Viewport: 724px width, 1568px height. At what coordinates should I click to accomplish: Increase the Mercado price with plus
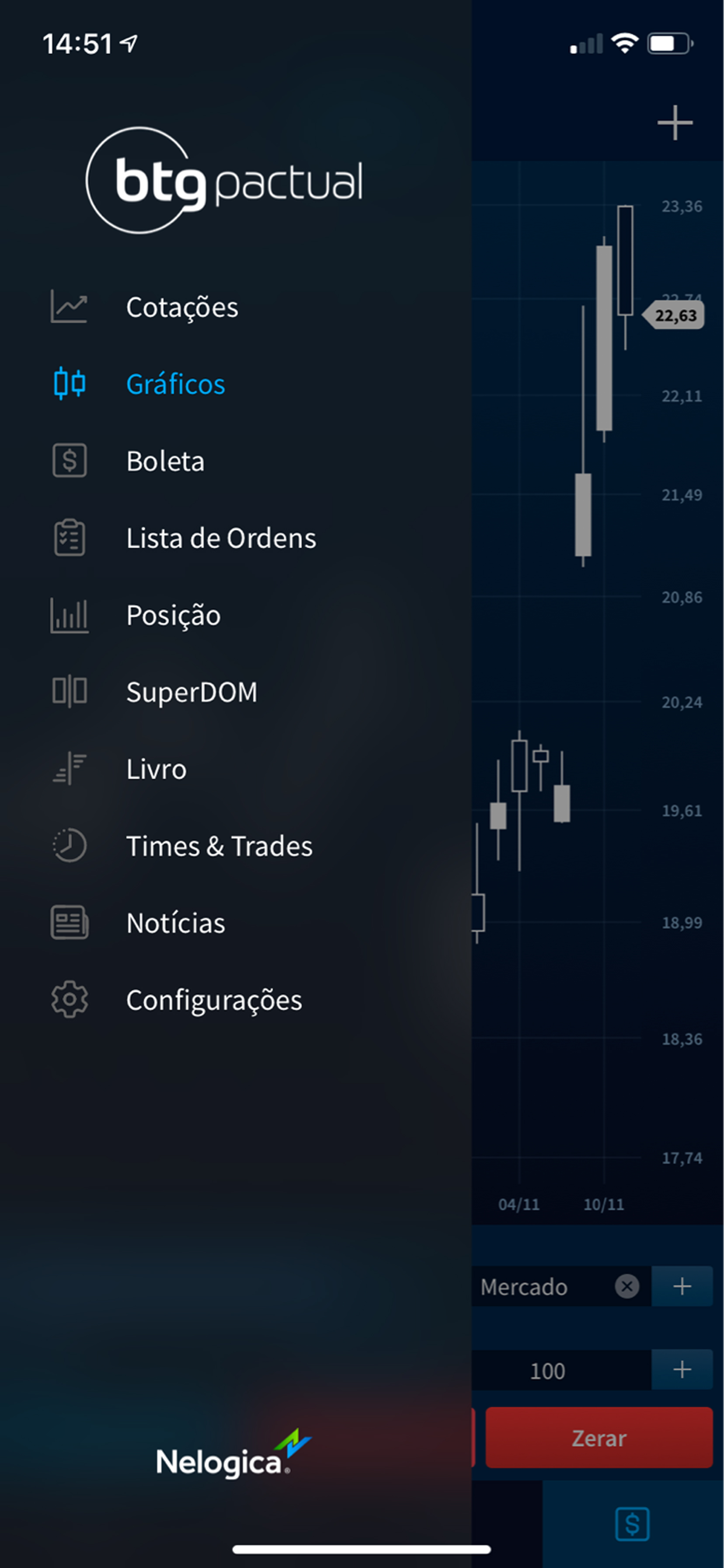pyautogui.click(x=682, y=1286)
